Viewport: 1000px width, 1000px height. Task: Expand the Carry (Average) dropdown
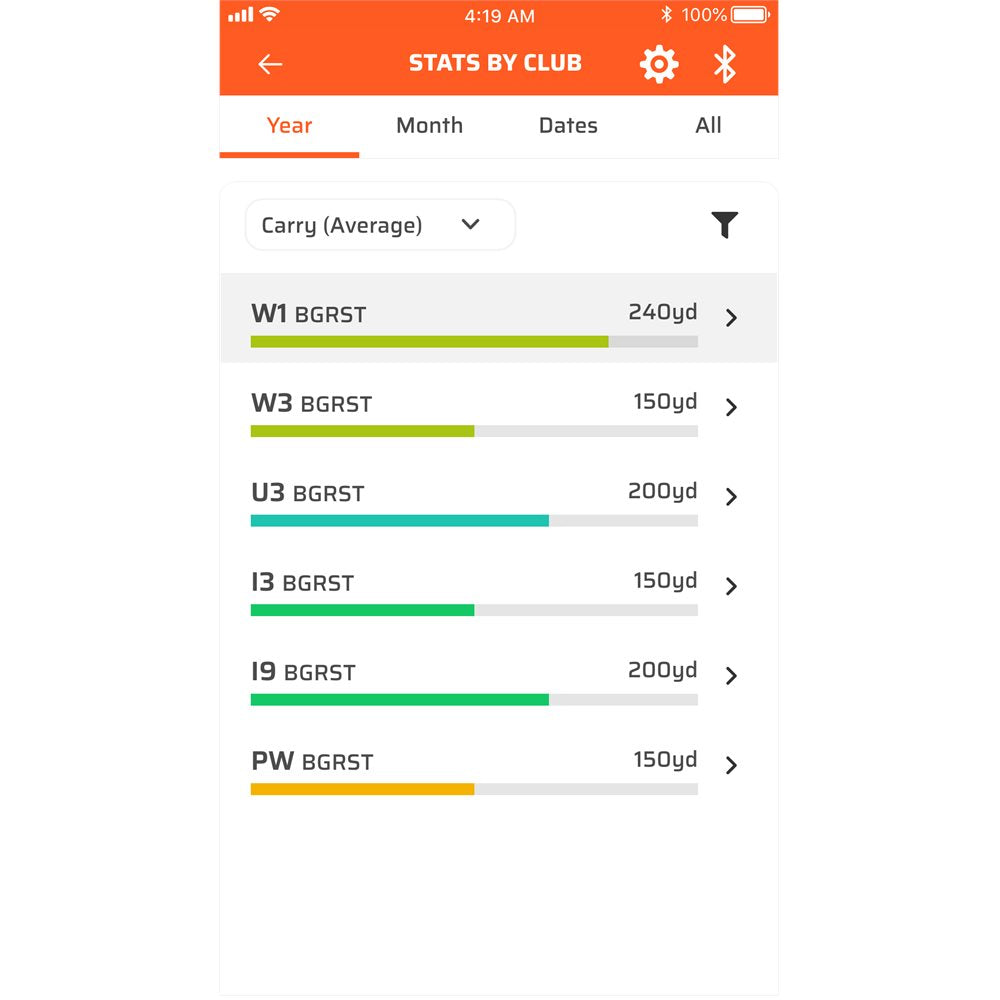(380, 225)
